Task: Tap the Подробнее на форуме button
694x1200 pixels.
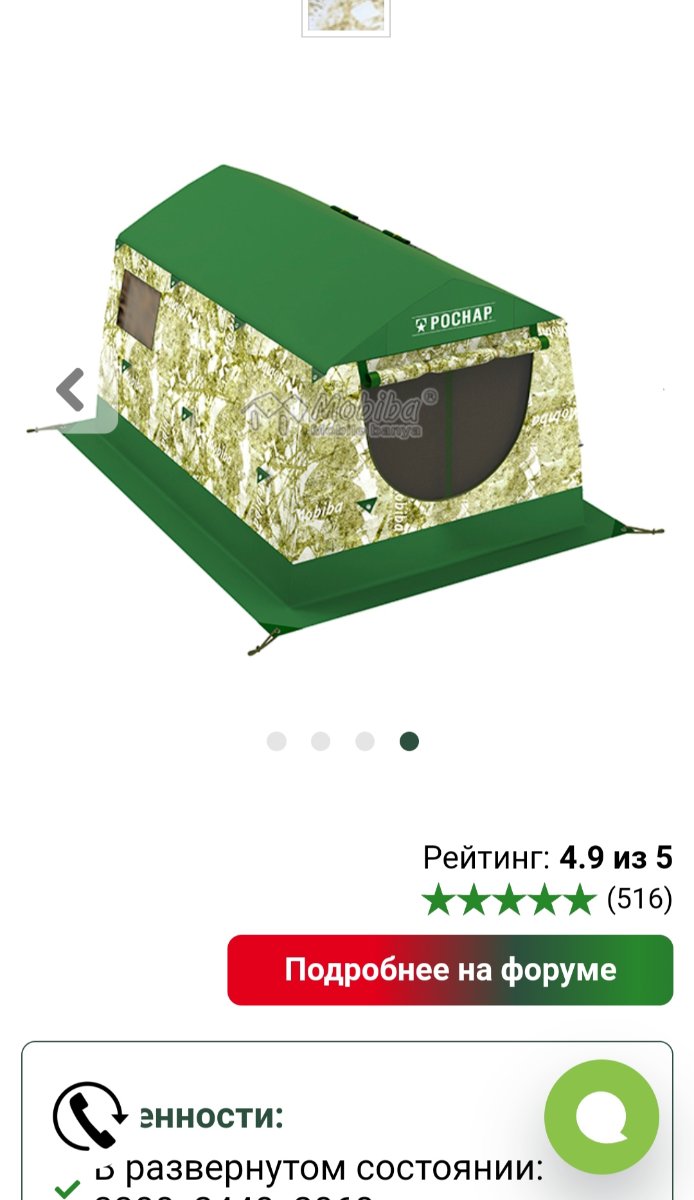Action: tap(450, 970)
